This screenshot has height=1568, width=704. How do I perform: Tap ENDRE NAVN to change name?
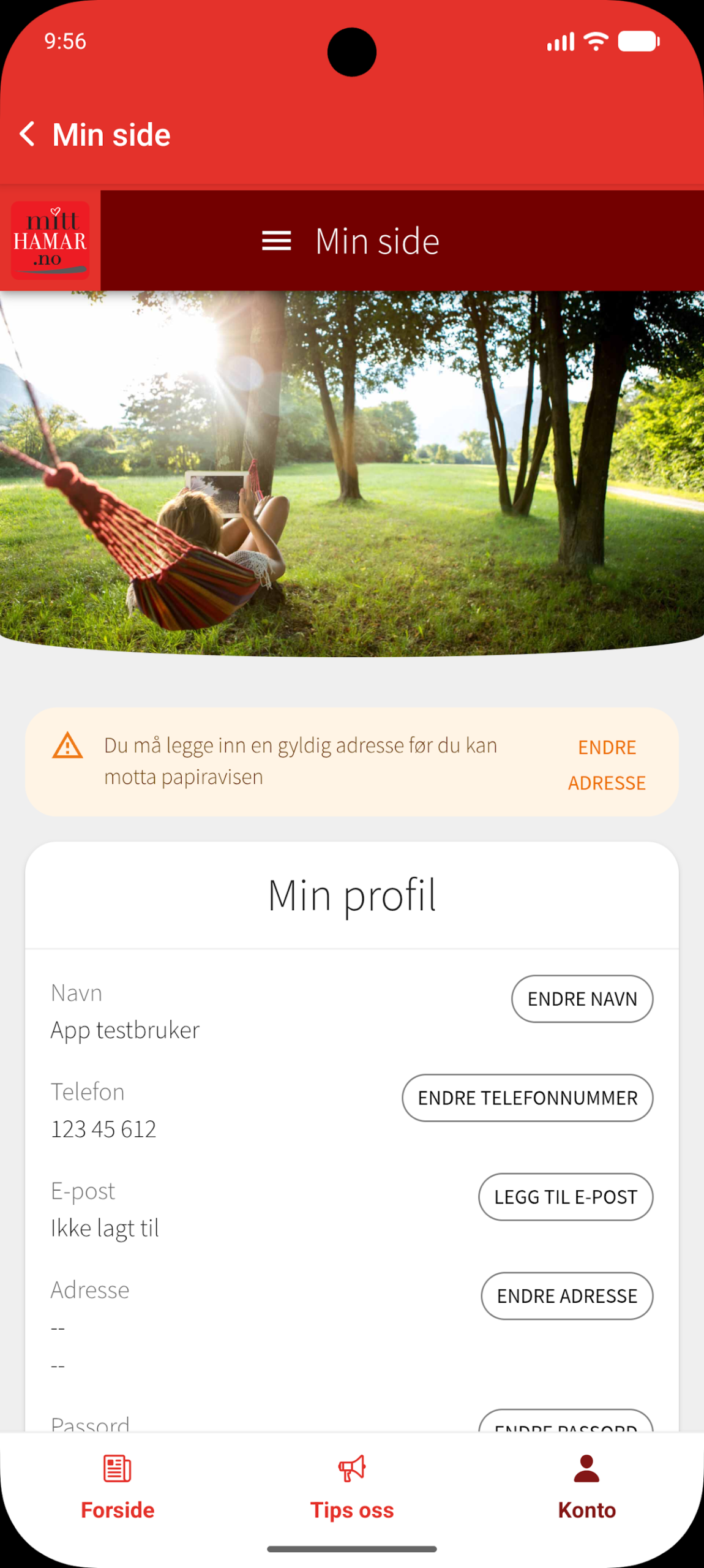click(x=582, y=999)
